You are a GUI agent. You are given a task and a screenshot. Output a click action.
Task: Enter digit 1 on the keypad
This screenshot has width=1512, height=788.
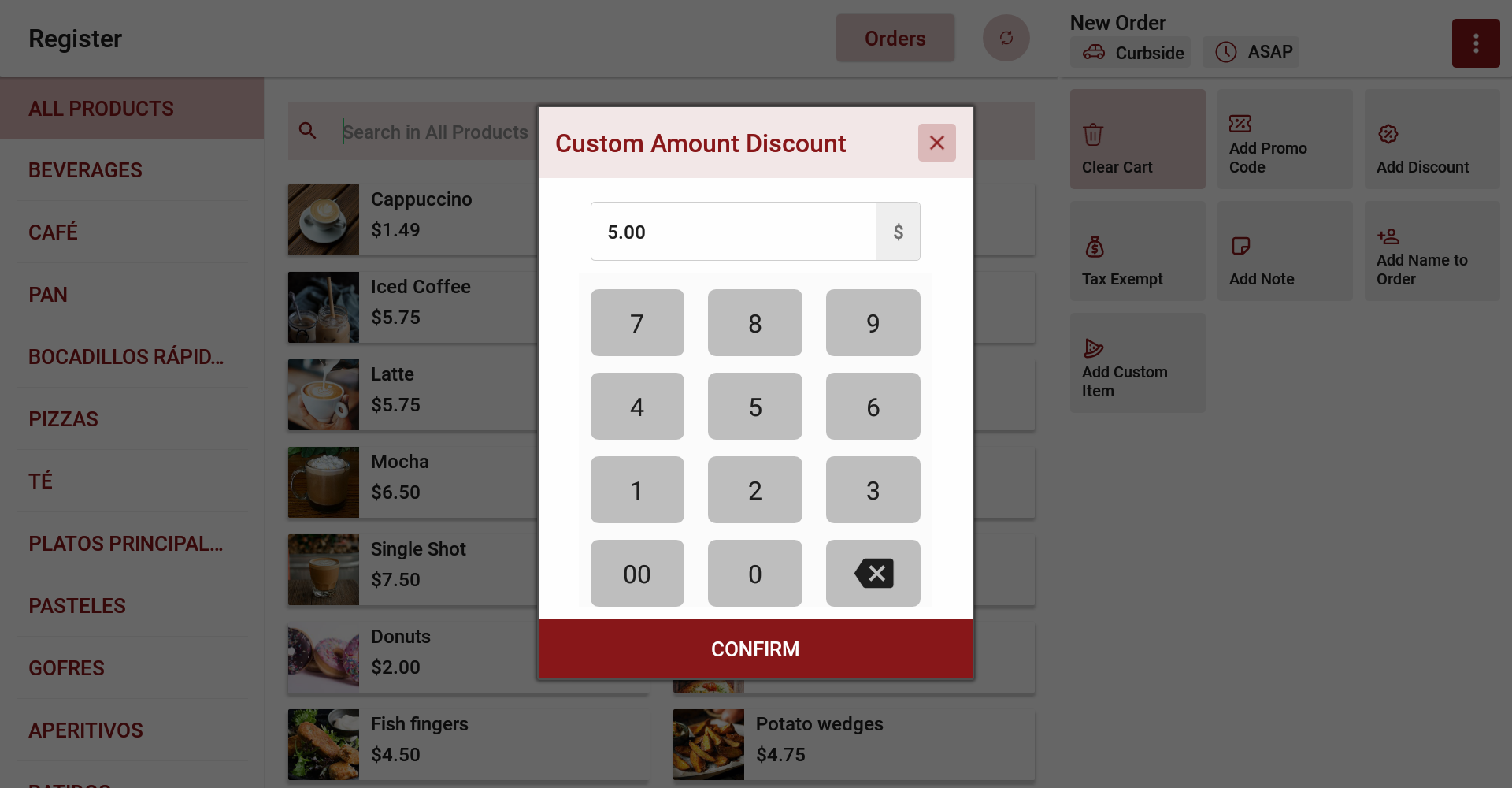[x=637, y=489]
